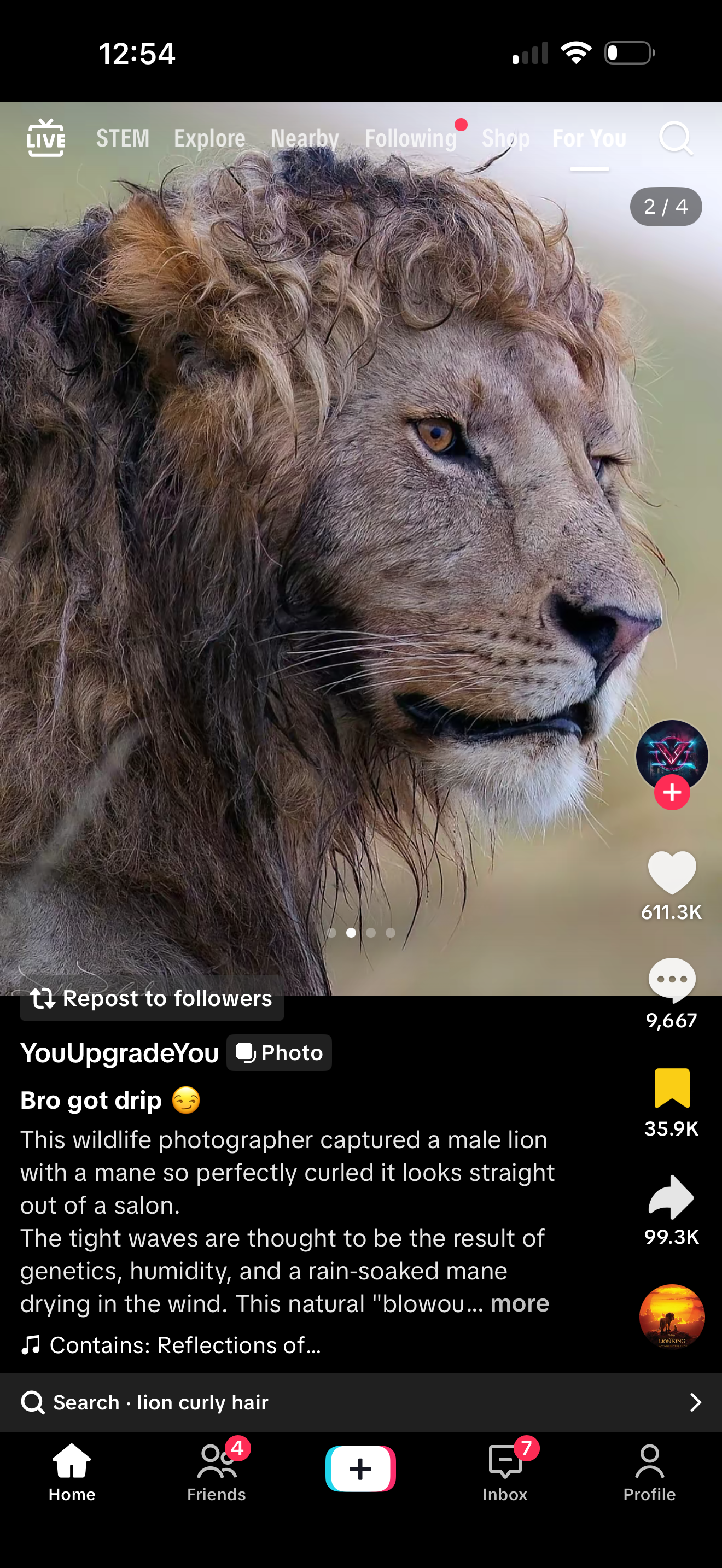Expand the caption with more
722x1568 pixels.
click(519, 1303)
